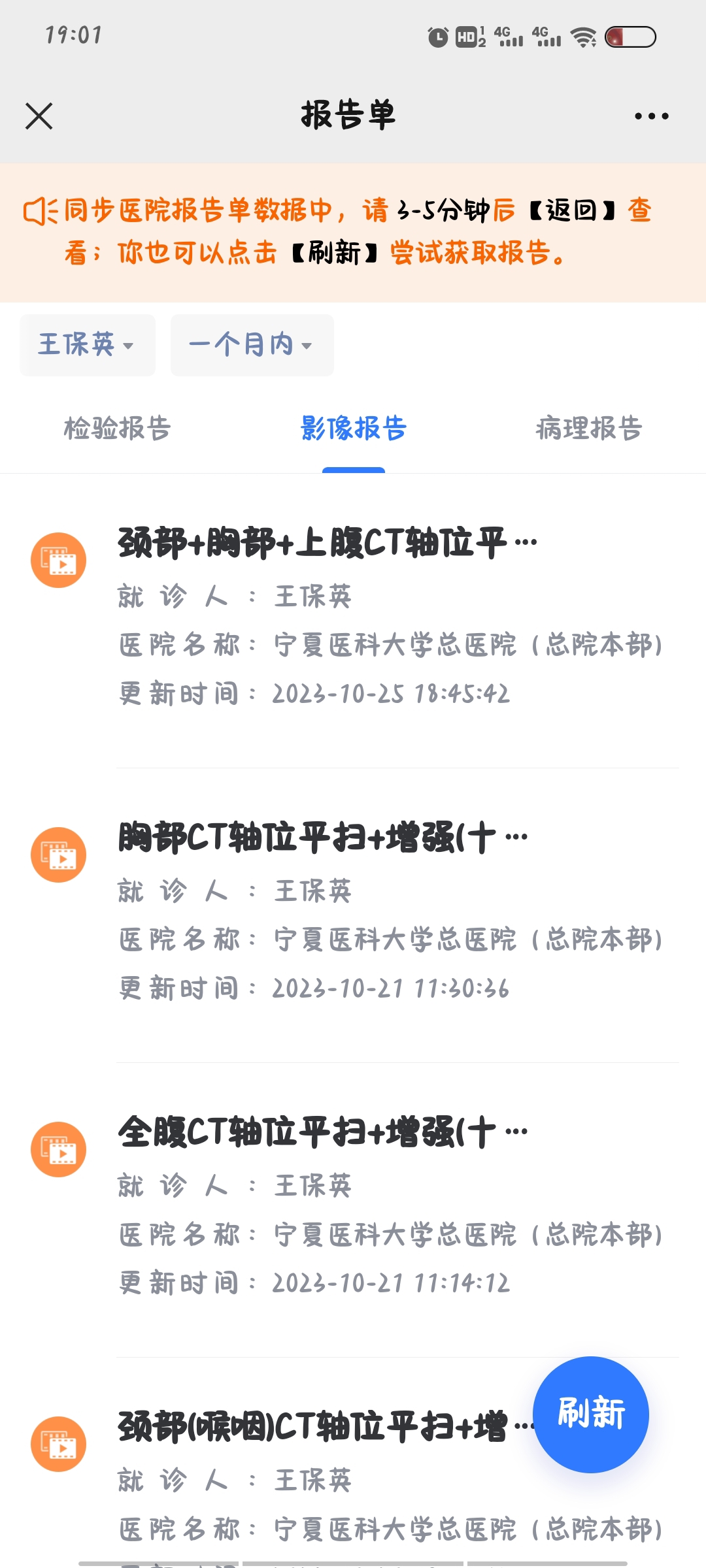Viewport: 706px width, 1568px height.
Task: Change the 一个月内 time range filter
Action: click(252, 345)
